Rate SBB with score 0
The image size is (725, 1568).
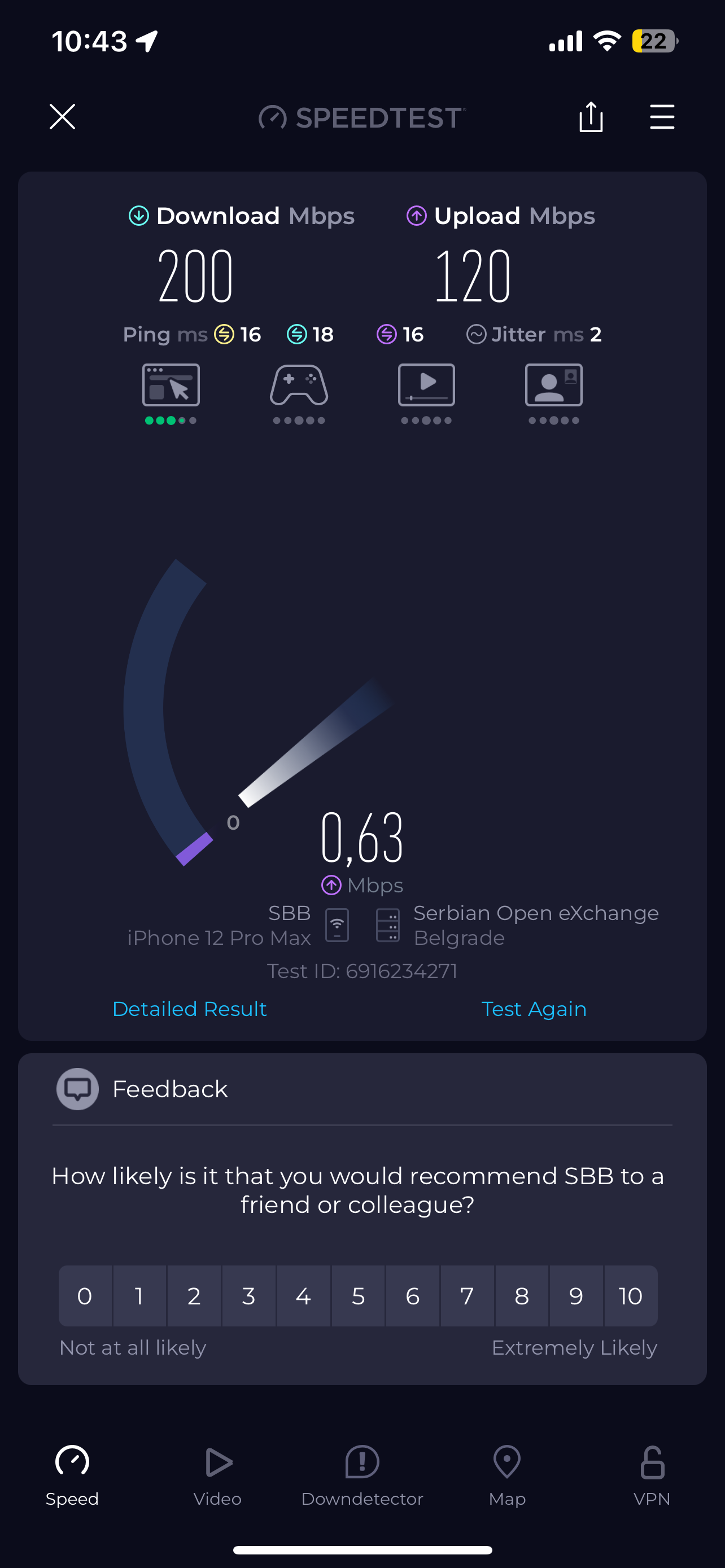tap(85, 1295)
